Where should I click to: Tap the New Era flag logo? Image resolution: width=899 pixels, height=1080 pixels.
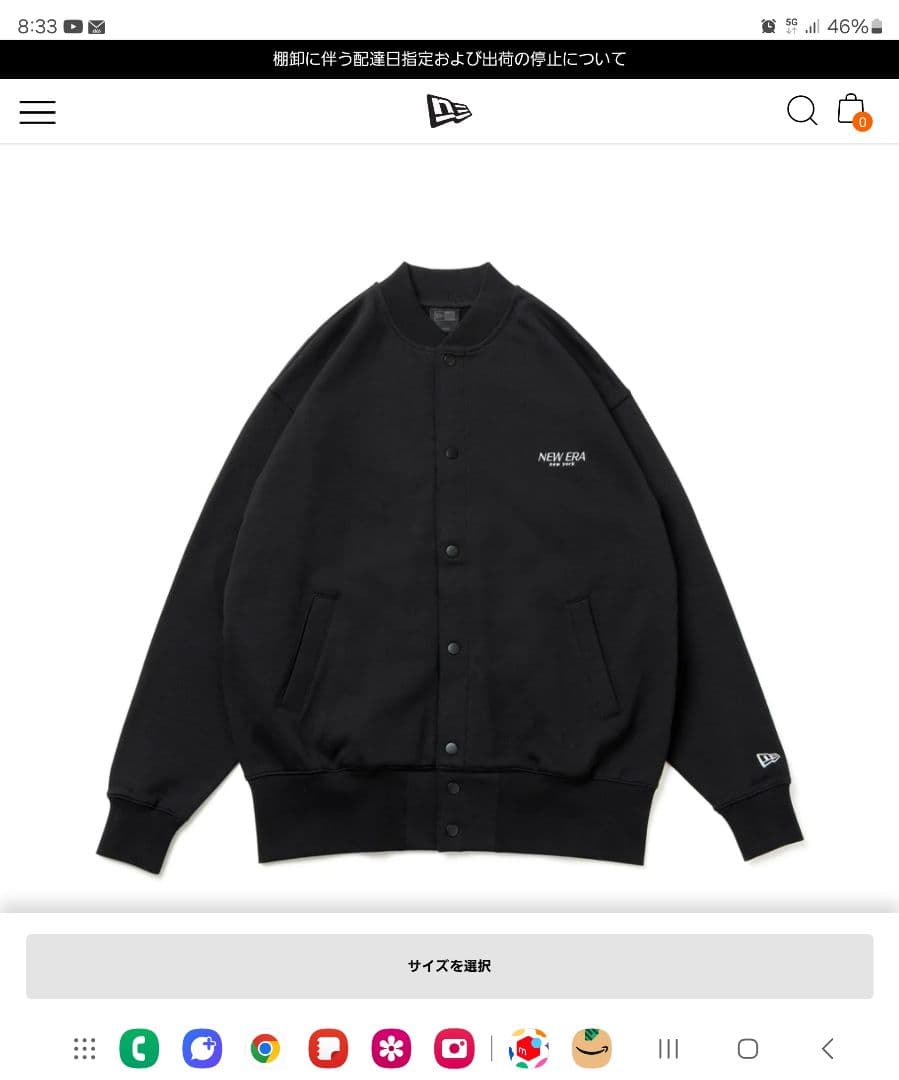click(449, 110)
